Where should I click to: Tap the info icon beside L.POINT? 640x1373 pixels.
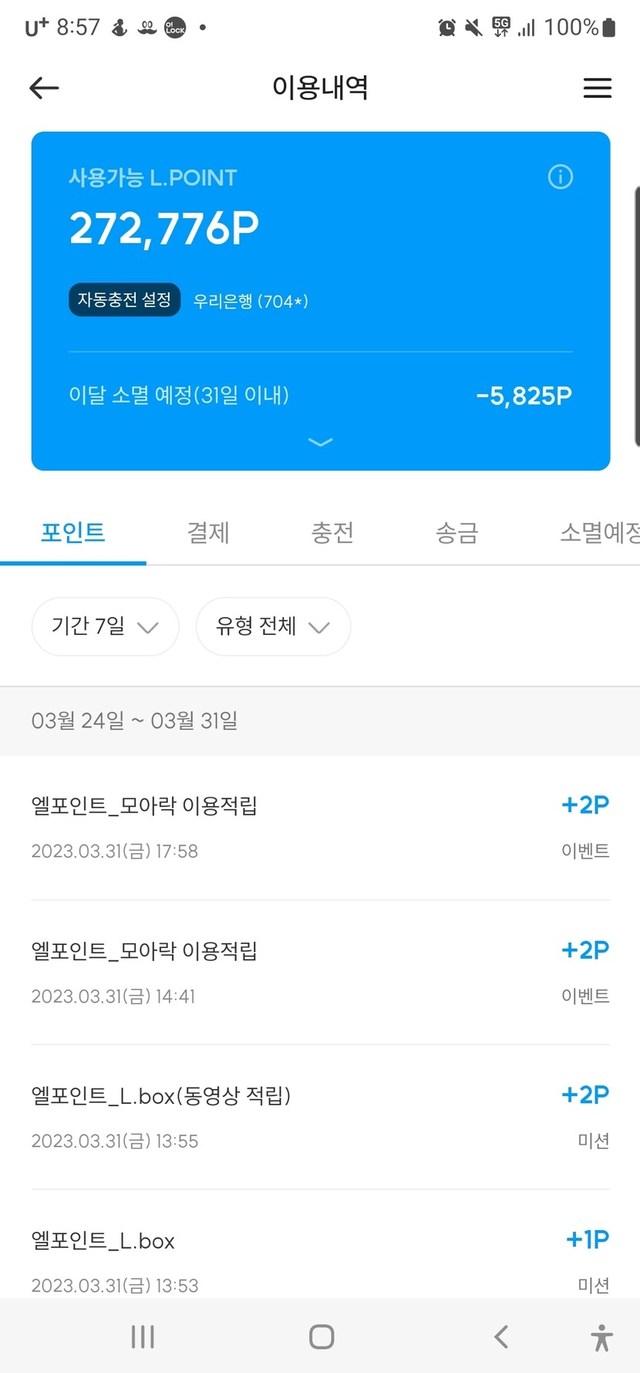tap(560, 177)
